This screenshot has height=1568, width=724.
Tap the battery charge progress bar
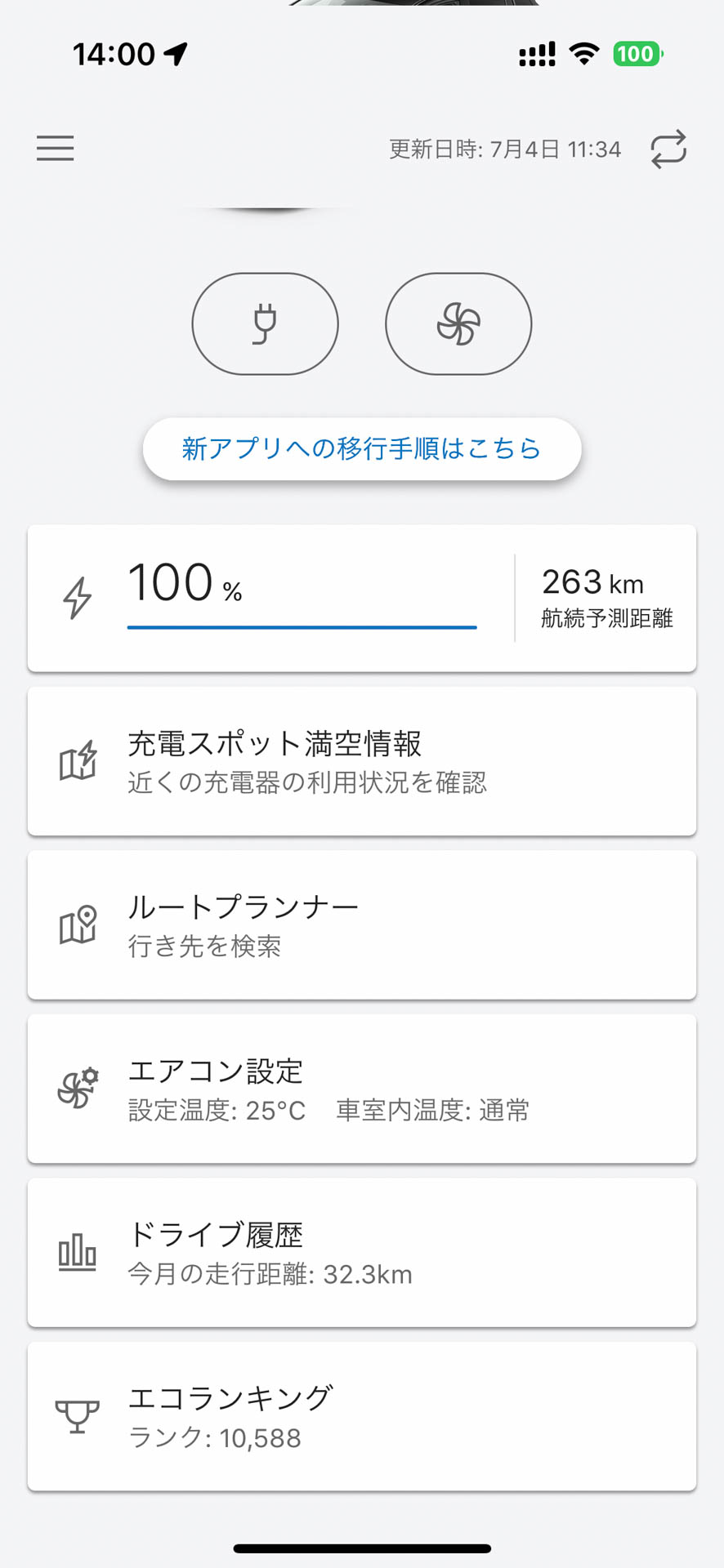302,626
